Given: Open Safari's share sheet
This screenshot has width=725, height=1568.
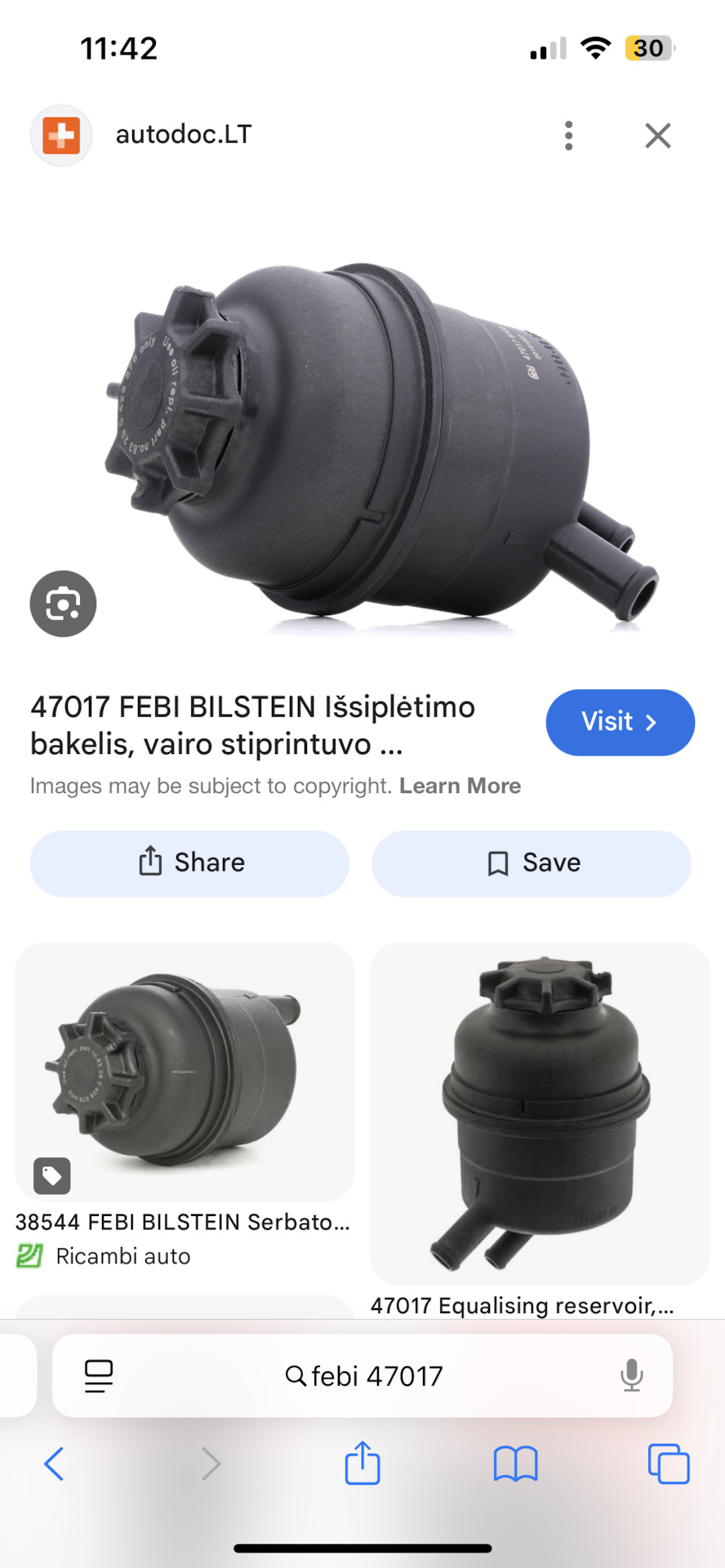Looking at the screenshot, I should 362,1463.
